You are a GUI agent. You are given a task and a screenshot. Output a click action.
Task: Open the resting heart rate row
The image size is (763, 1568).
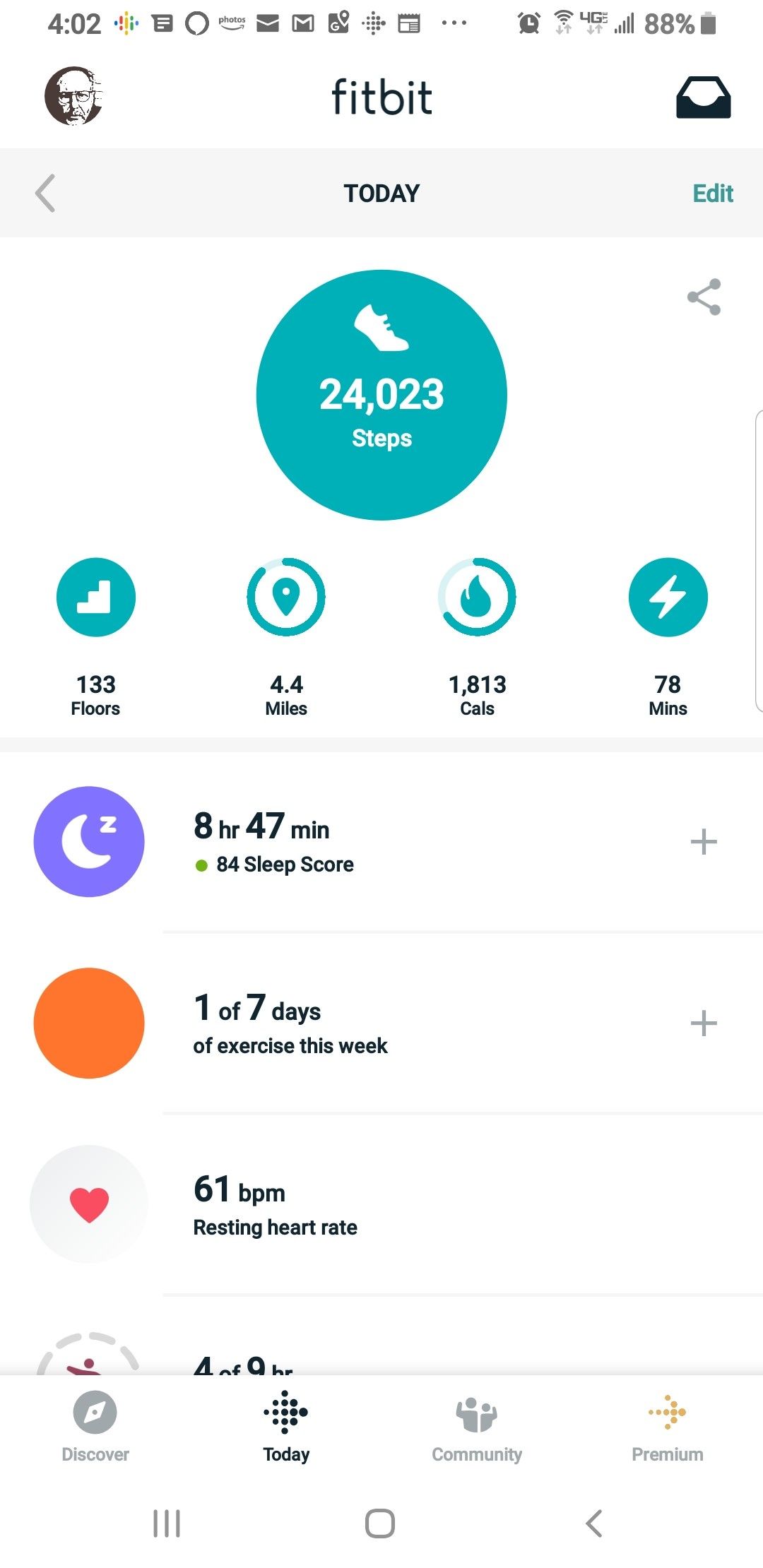tap(353, 1205)
